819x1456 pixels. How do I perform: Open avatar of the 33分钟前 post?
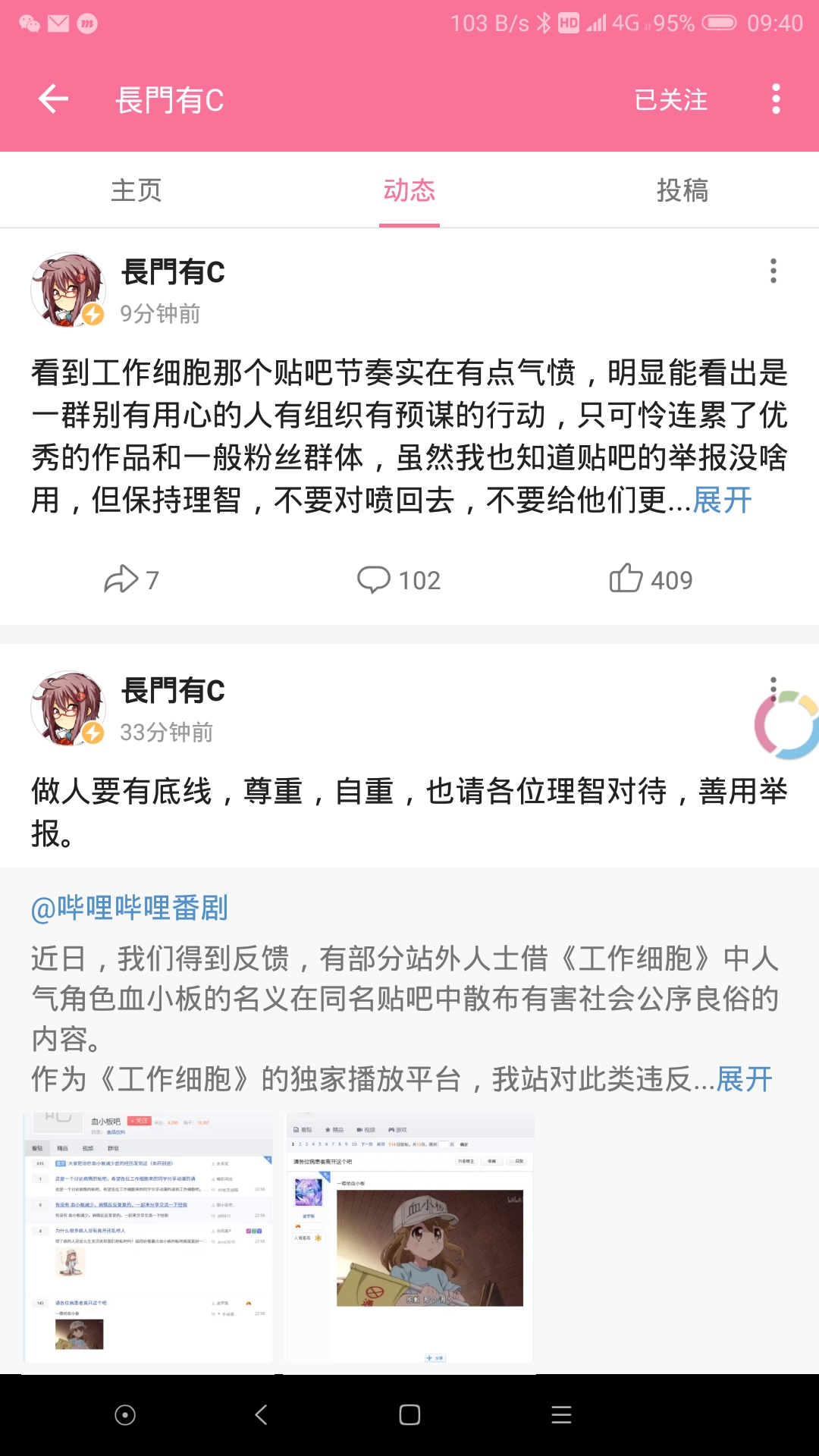coord(68,708)
